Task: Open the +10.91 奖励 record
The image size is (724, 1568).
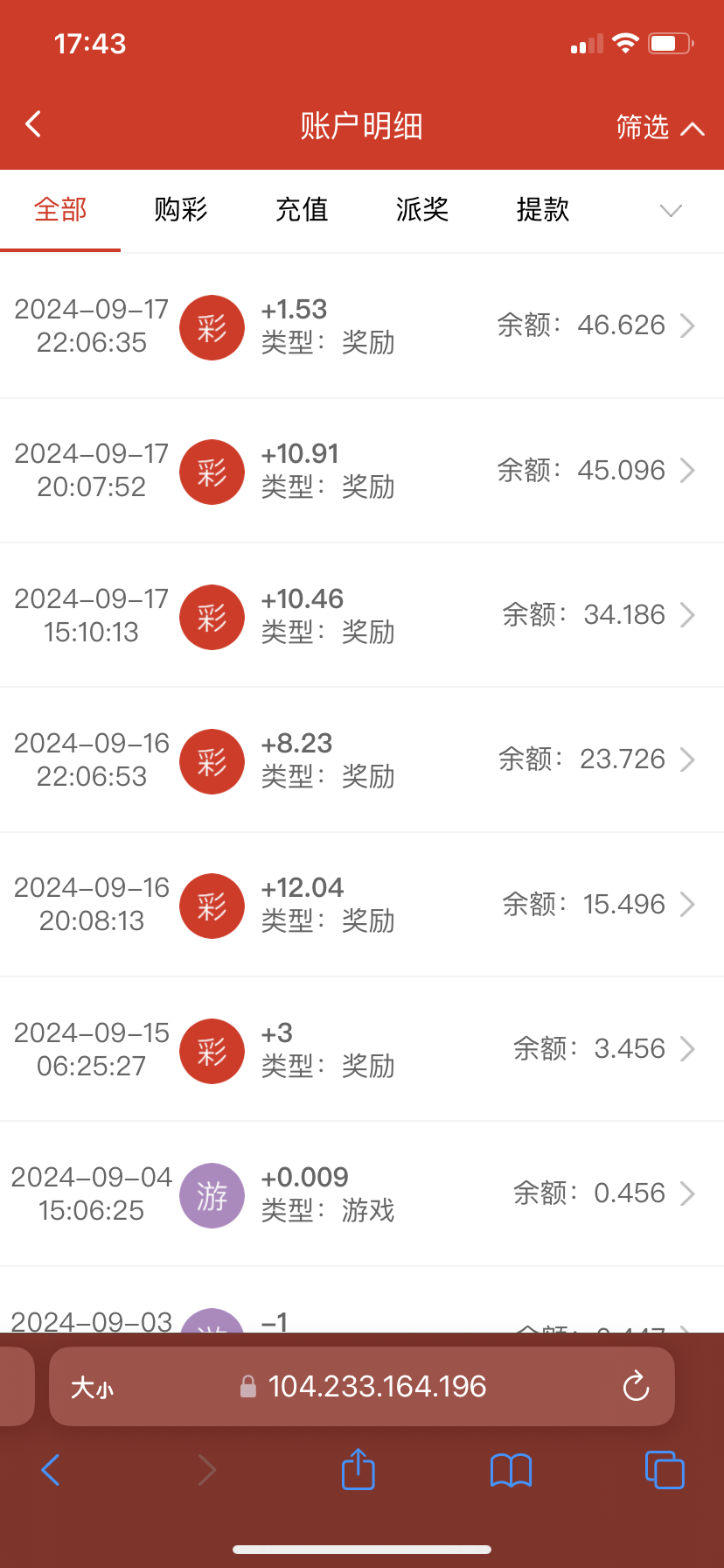Action: click(x=362, y=471)
